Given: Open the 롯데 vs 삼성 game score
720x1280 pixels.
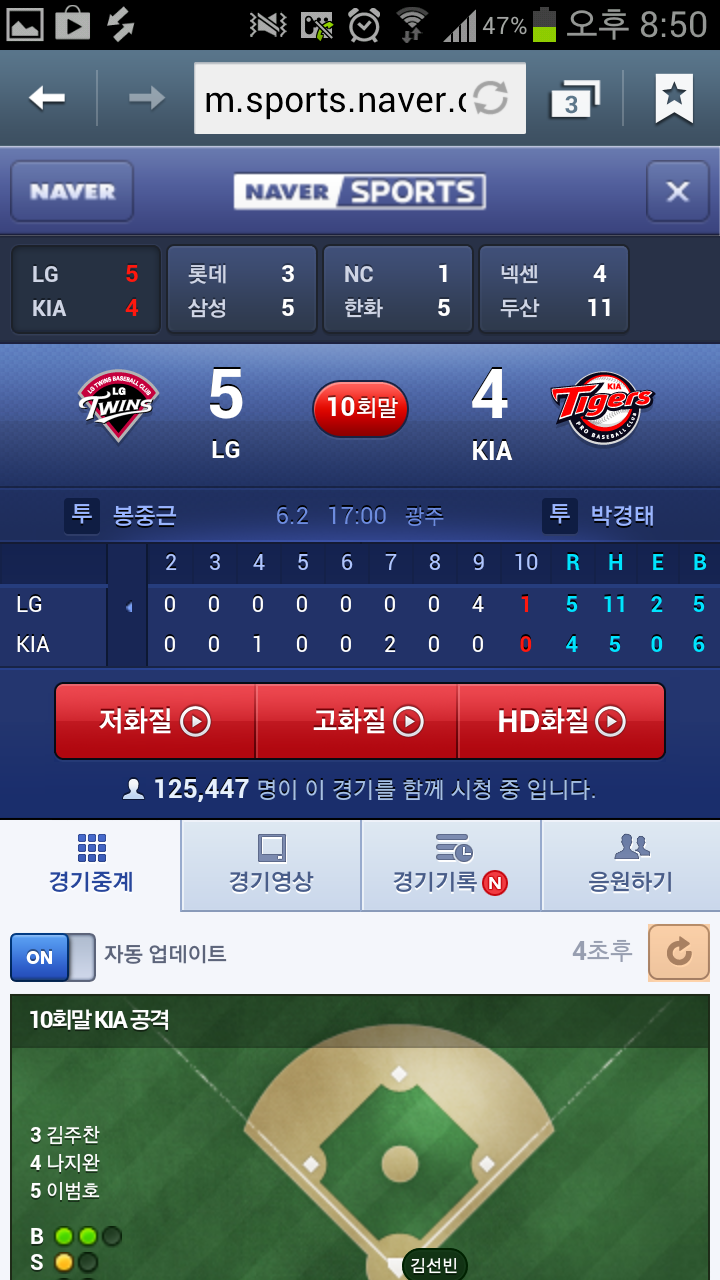Looking at the screenshot, I should pos(241,290).
